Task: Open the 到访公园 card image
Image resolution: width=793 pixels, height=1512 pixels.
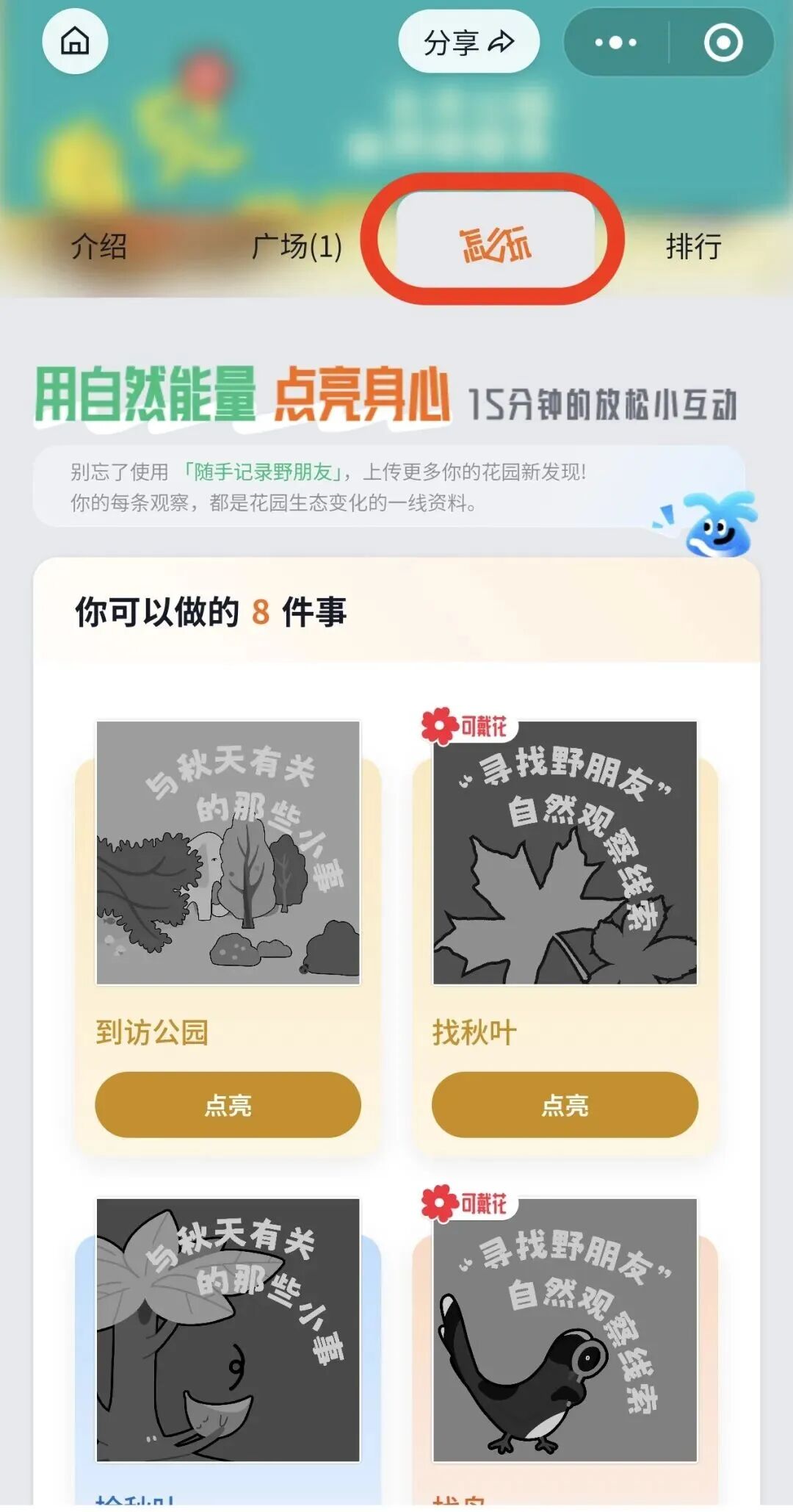Action: [x=228, y=852]
